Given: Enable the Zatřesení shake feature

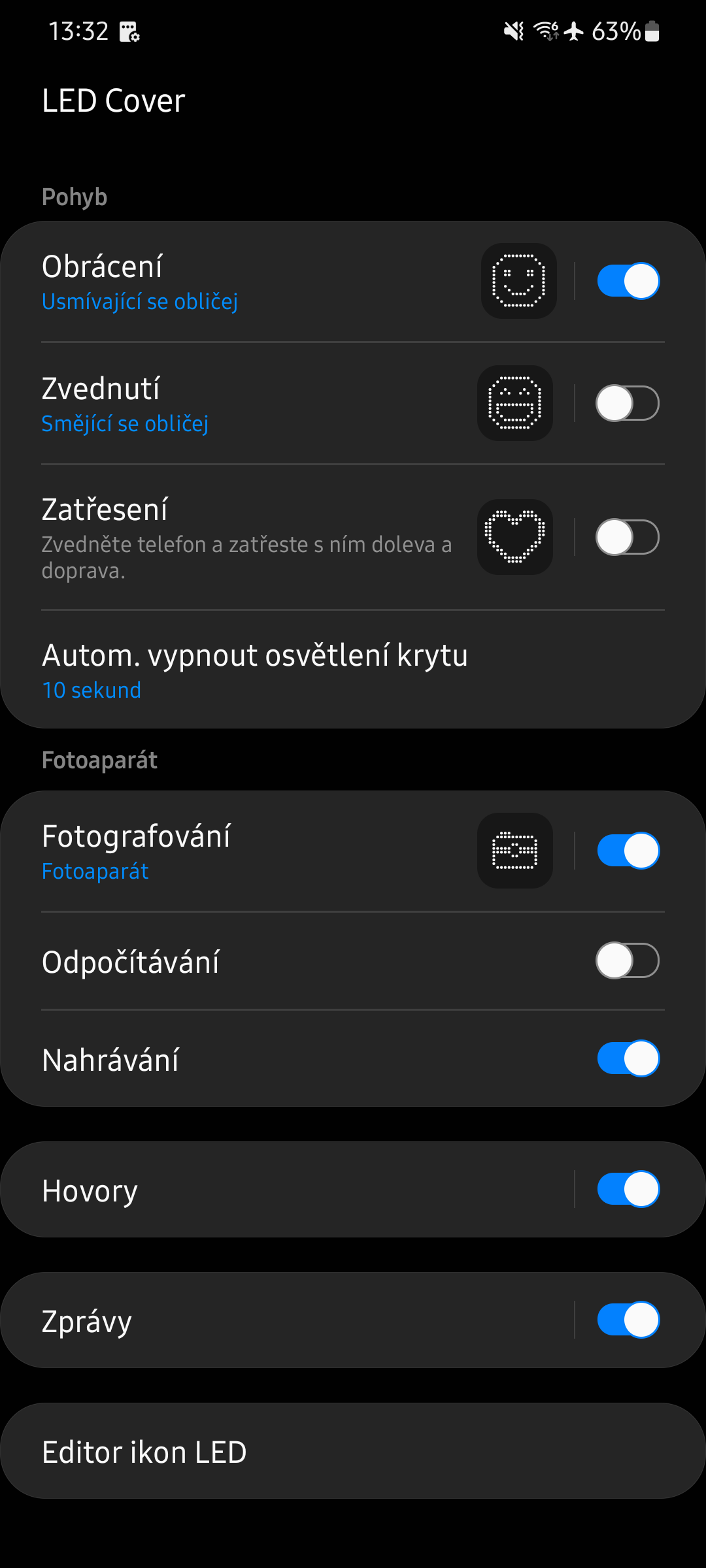Looking at the screenshot, I should [627, 537].
